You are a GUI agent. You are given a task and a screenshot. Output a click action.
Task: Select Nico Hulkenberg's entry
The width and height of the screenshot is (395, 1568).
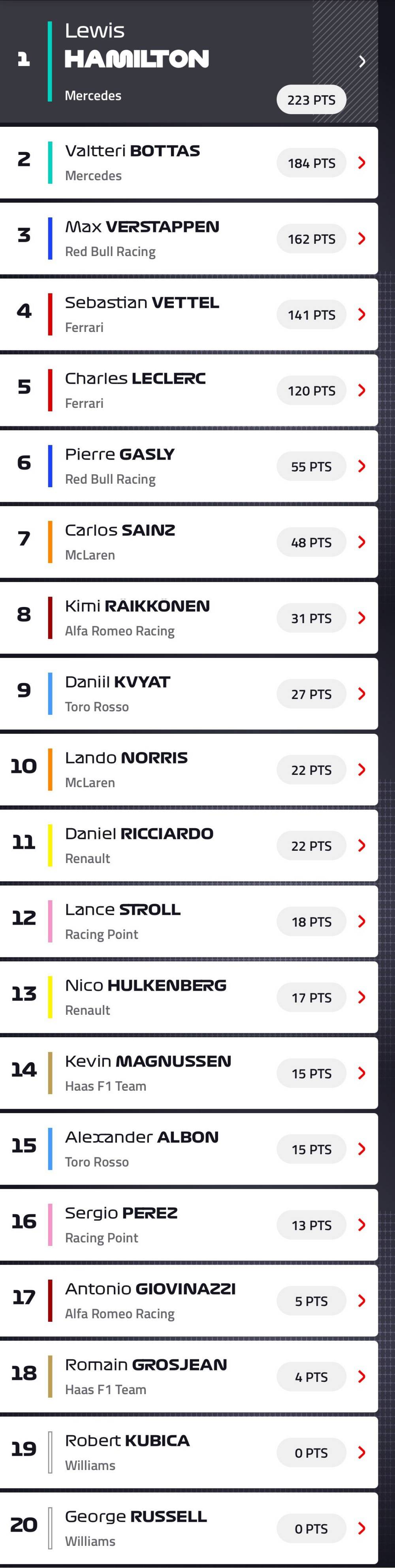(182, 997)
